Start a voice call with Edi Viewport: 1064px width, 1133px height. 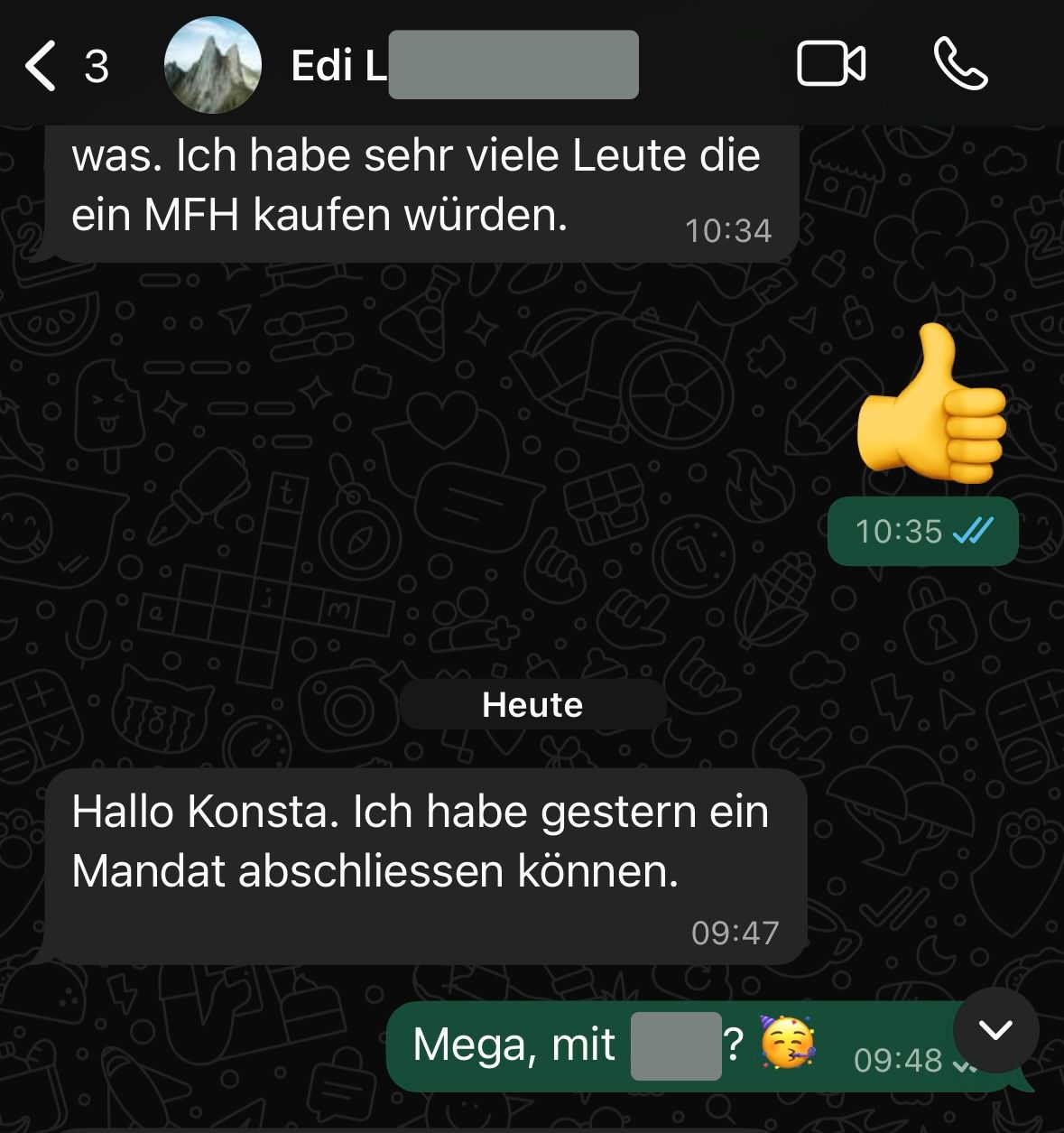pos(960,65)
